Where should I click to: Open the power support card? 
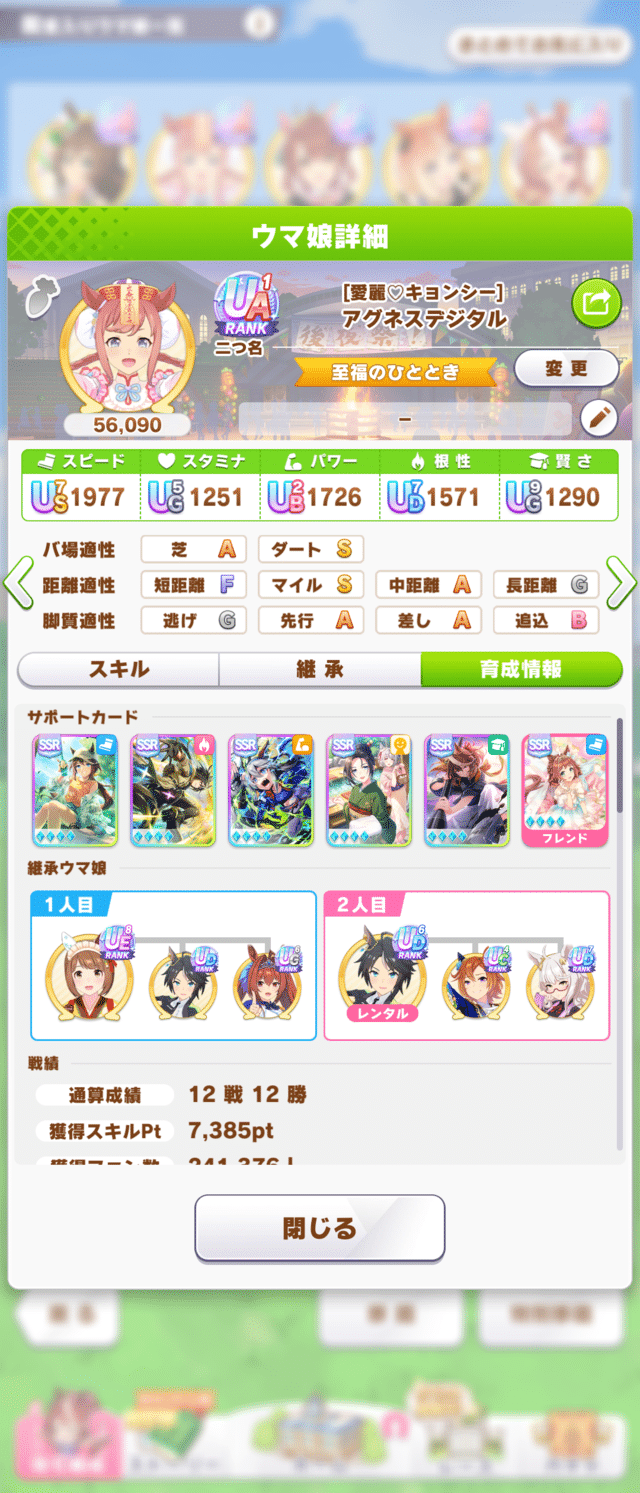point(270,790)
